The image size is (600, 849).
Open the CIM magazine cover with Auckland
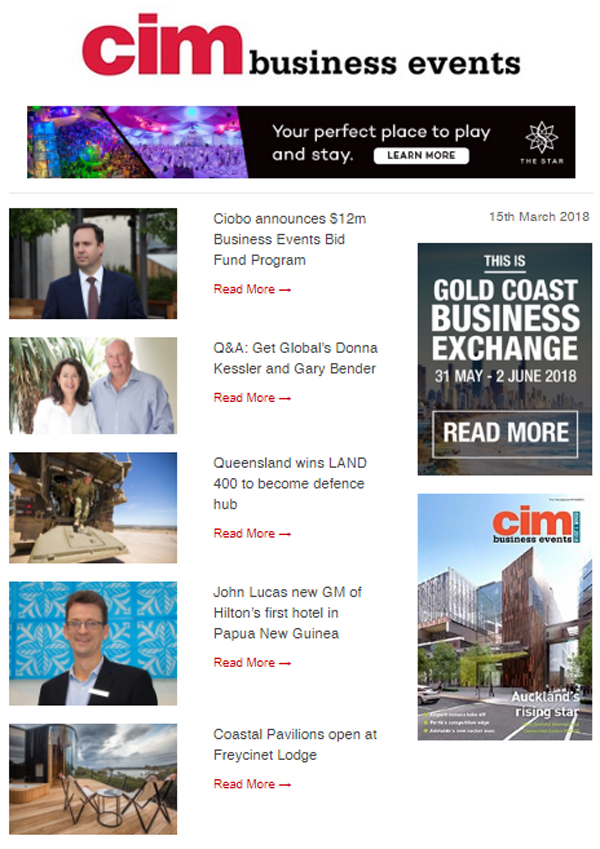tap(504, 617)
